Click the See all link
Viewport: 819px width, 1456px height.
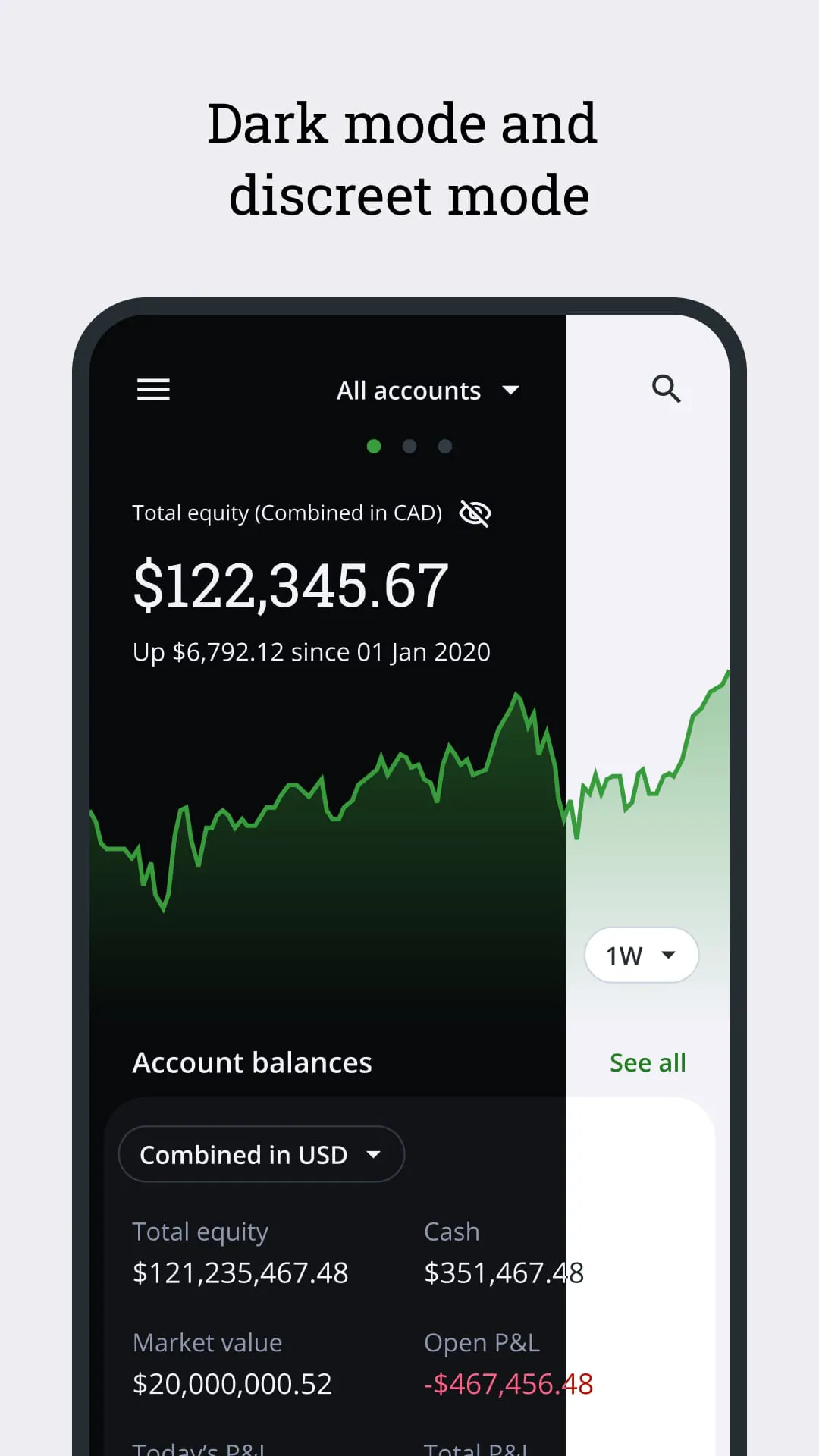647,1062
